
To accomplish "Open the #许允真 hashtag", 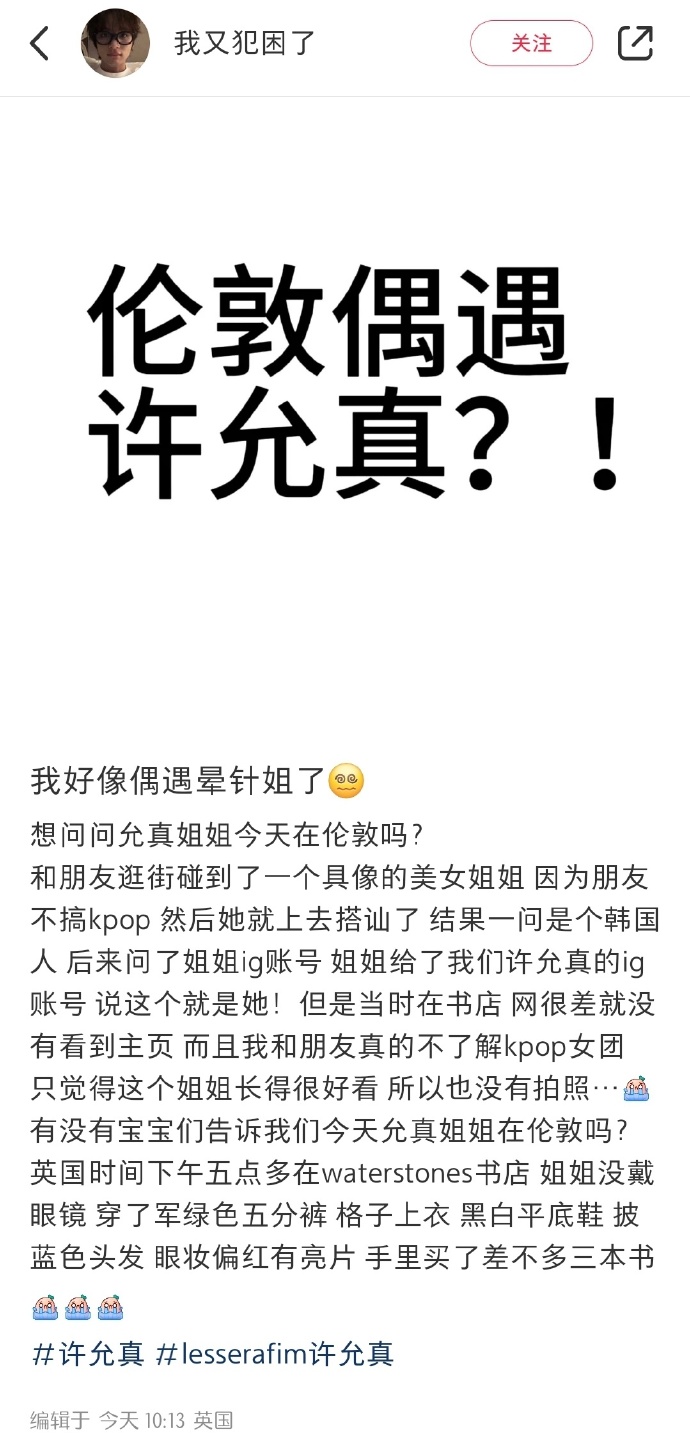I will 88,1354.
